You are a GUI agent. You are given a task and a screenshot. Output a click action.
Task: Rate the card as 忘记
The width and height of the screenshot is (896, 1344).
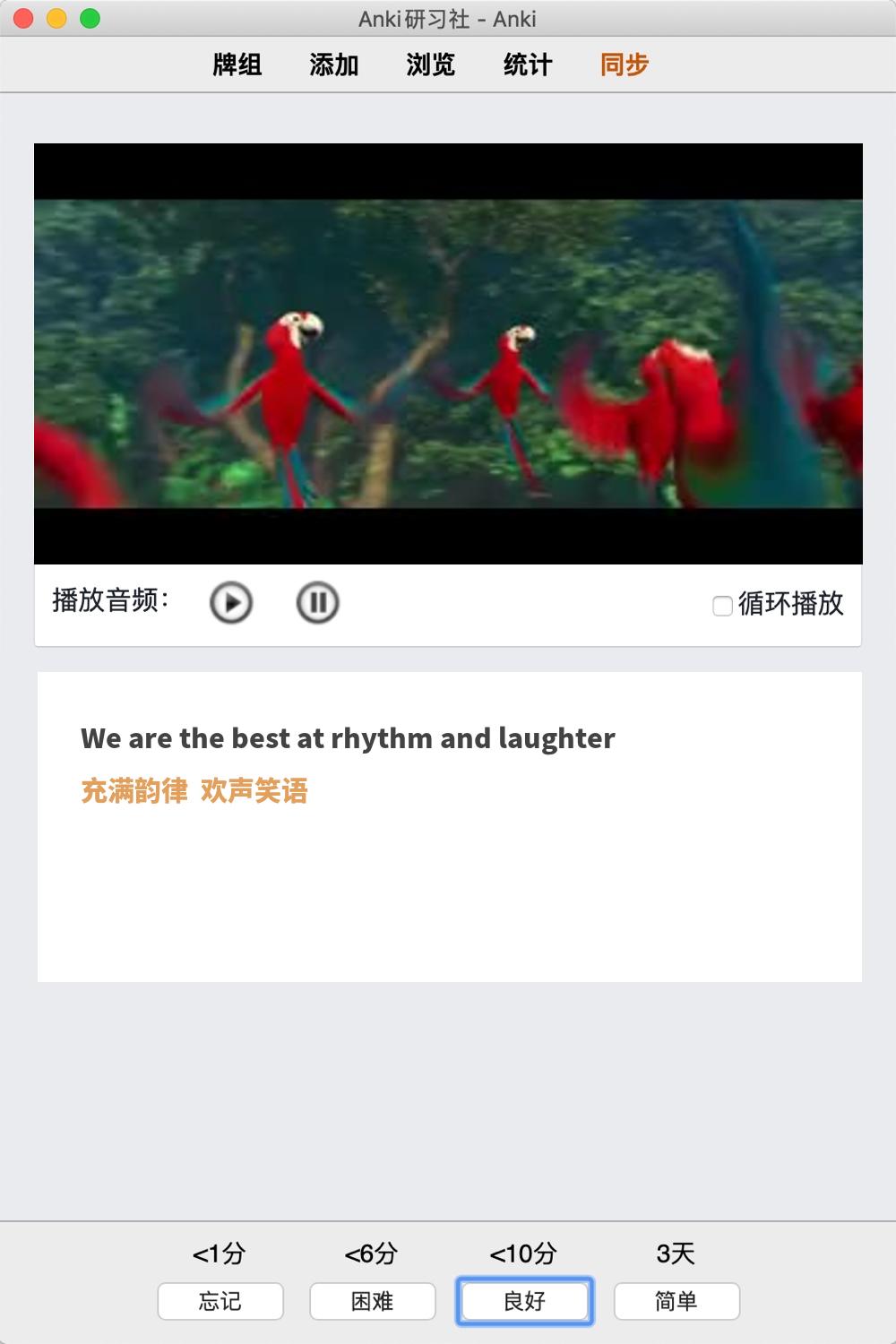pyautogui.click(x=220, y=1301)
